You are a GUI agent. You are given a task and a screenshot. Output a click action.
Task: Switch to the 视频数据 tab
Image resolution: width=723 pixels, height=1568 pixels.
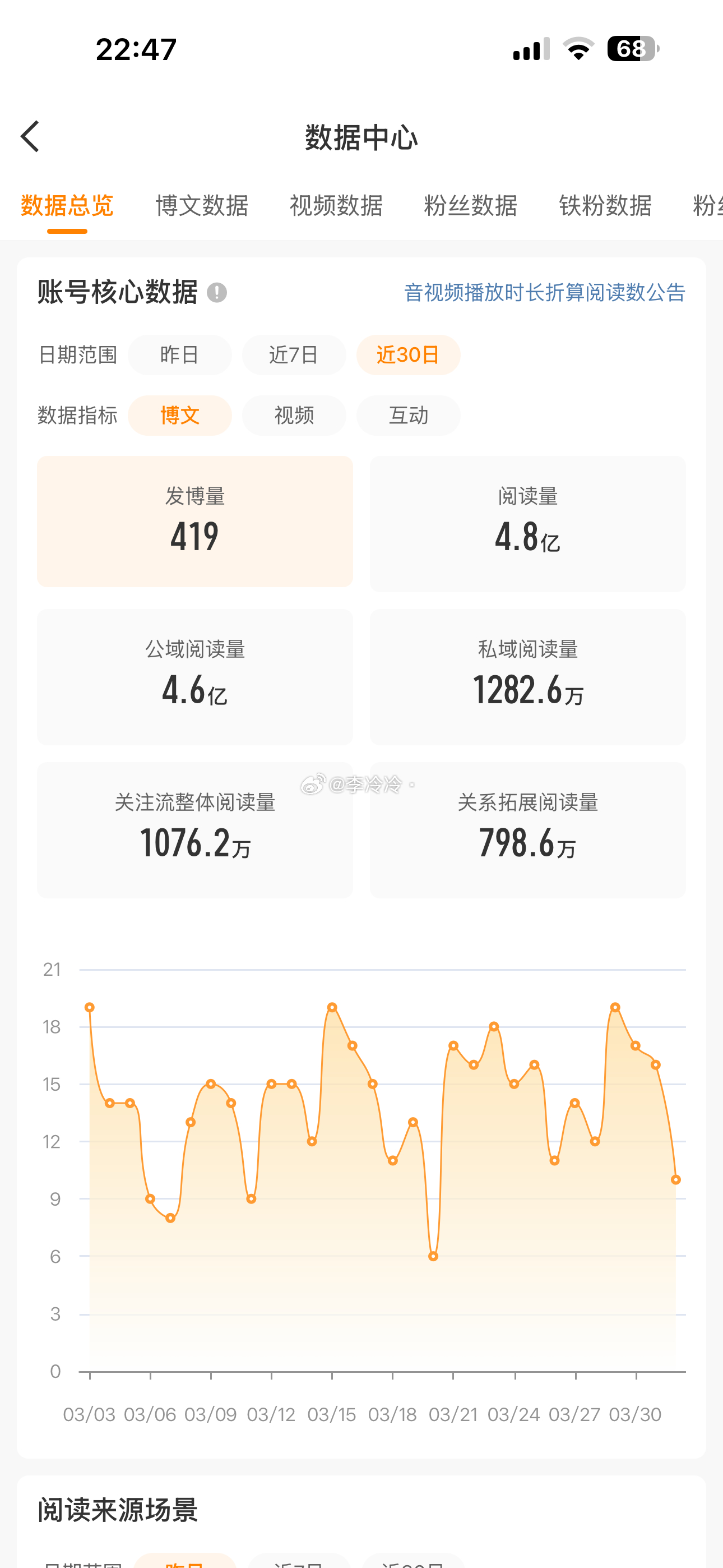(335, 206)
